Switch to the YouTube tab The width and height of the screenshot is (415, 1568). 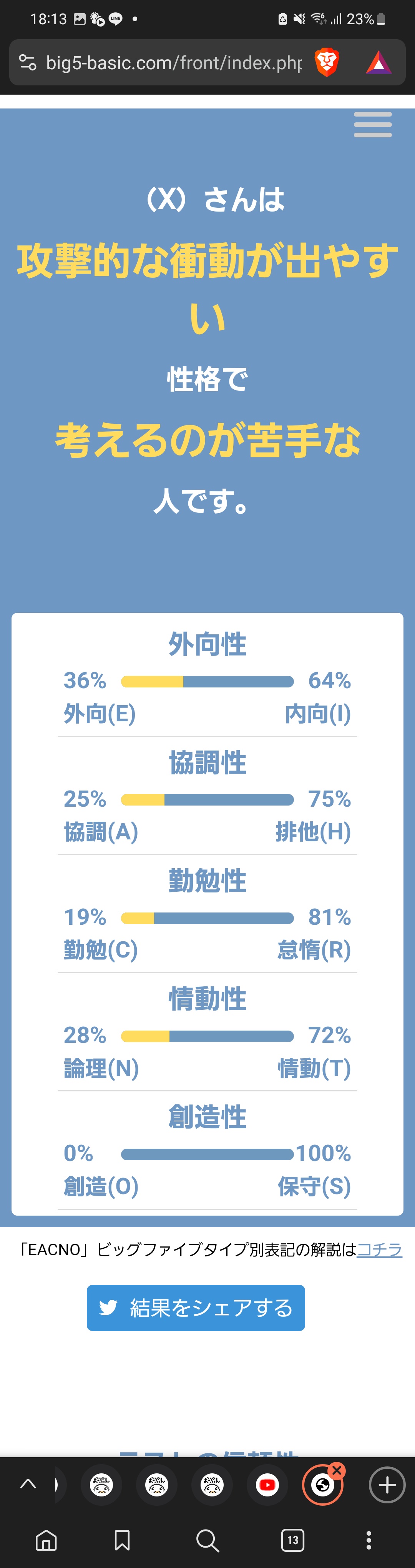click(x=267, y=1485)
